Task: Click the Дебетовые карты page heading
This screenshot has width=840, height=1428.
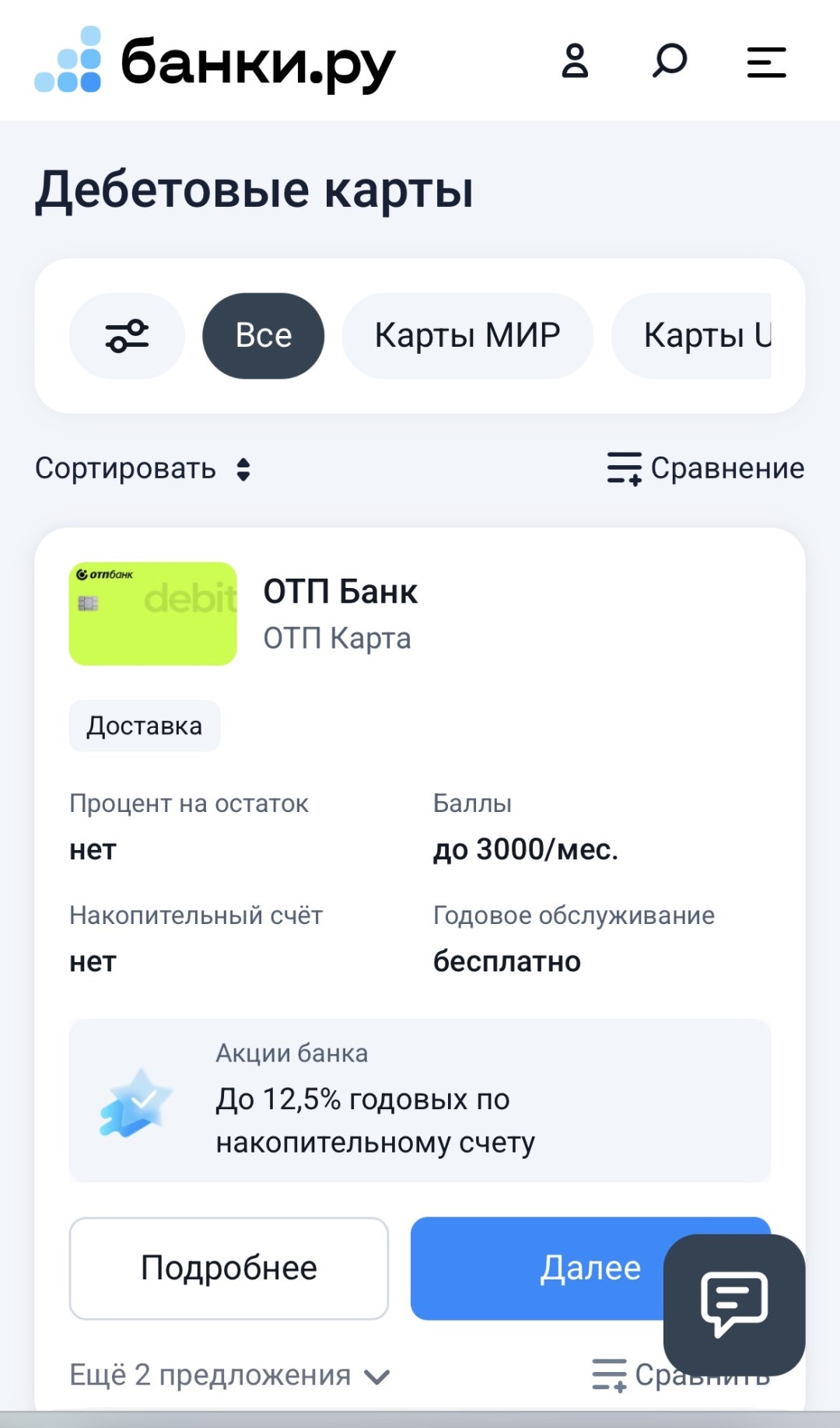Action: (254, 188)
